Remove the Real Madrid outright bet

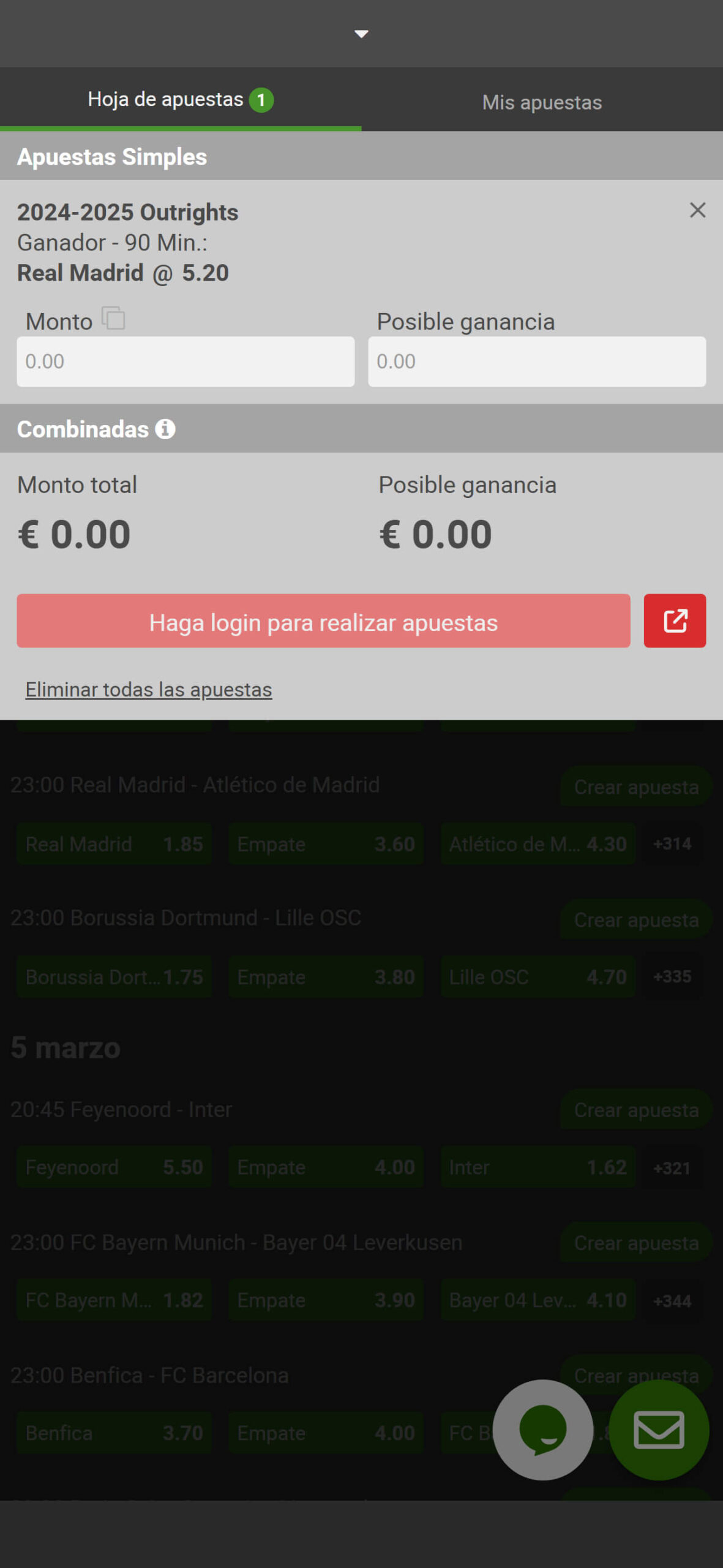(697, 210)
